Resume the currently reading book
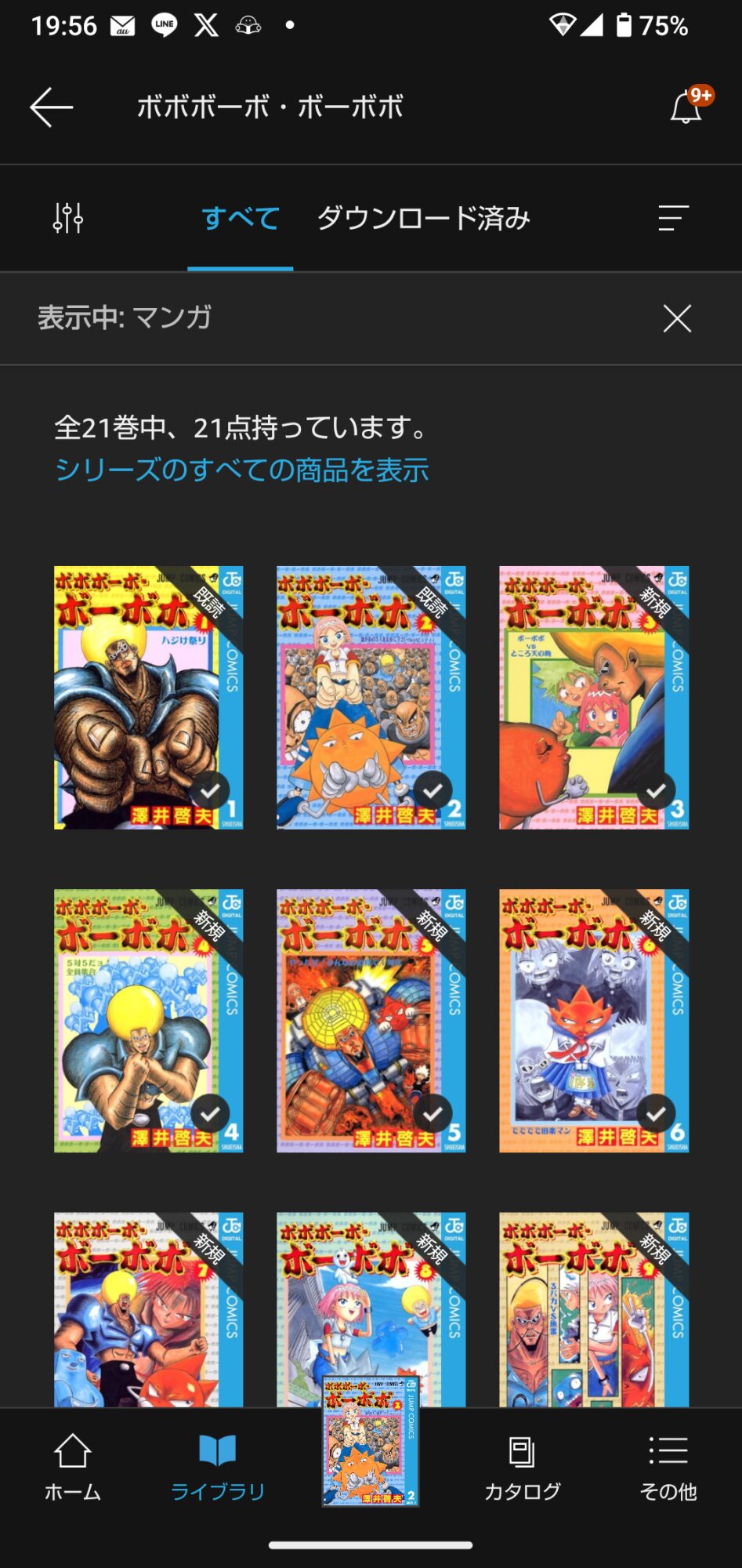 click(371, 1442)
